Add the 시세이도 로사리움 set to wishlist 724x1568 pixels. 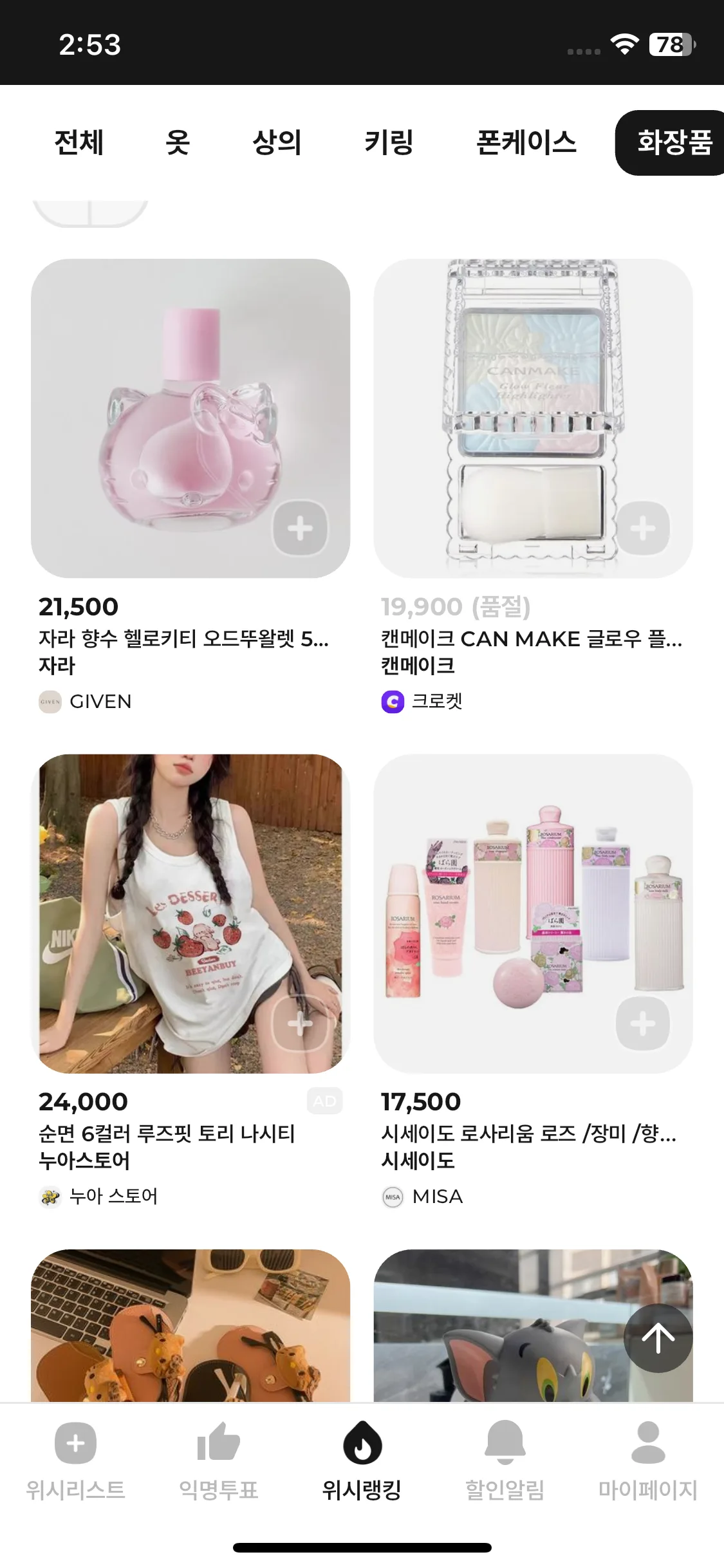pos(642,1023)
